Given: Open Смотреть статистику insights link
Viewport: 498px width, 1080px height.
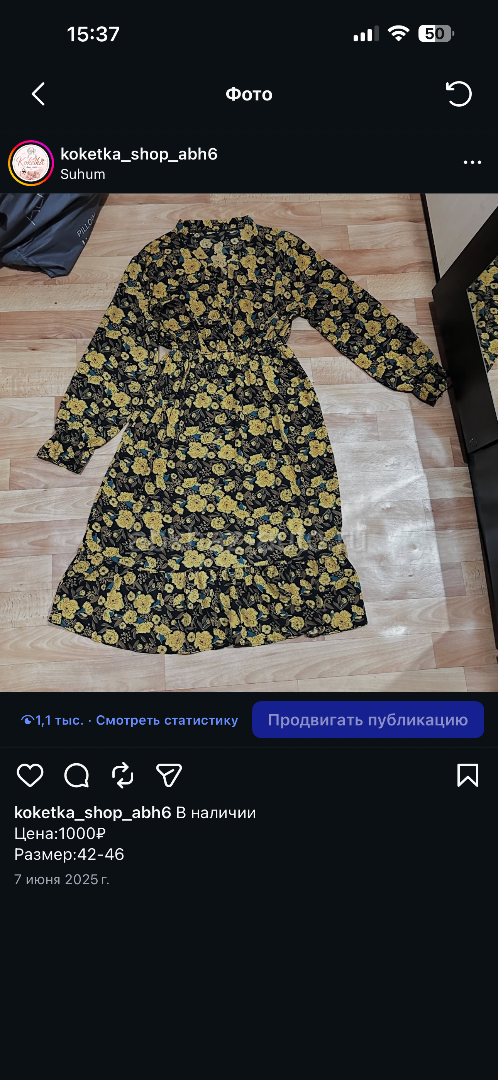Looking at the screenshot, I should coord(167,720).
